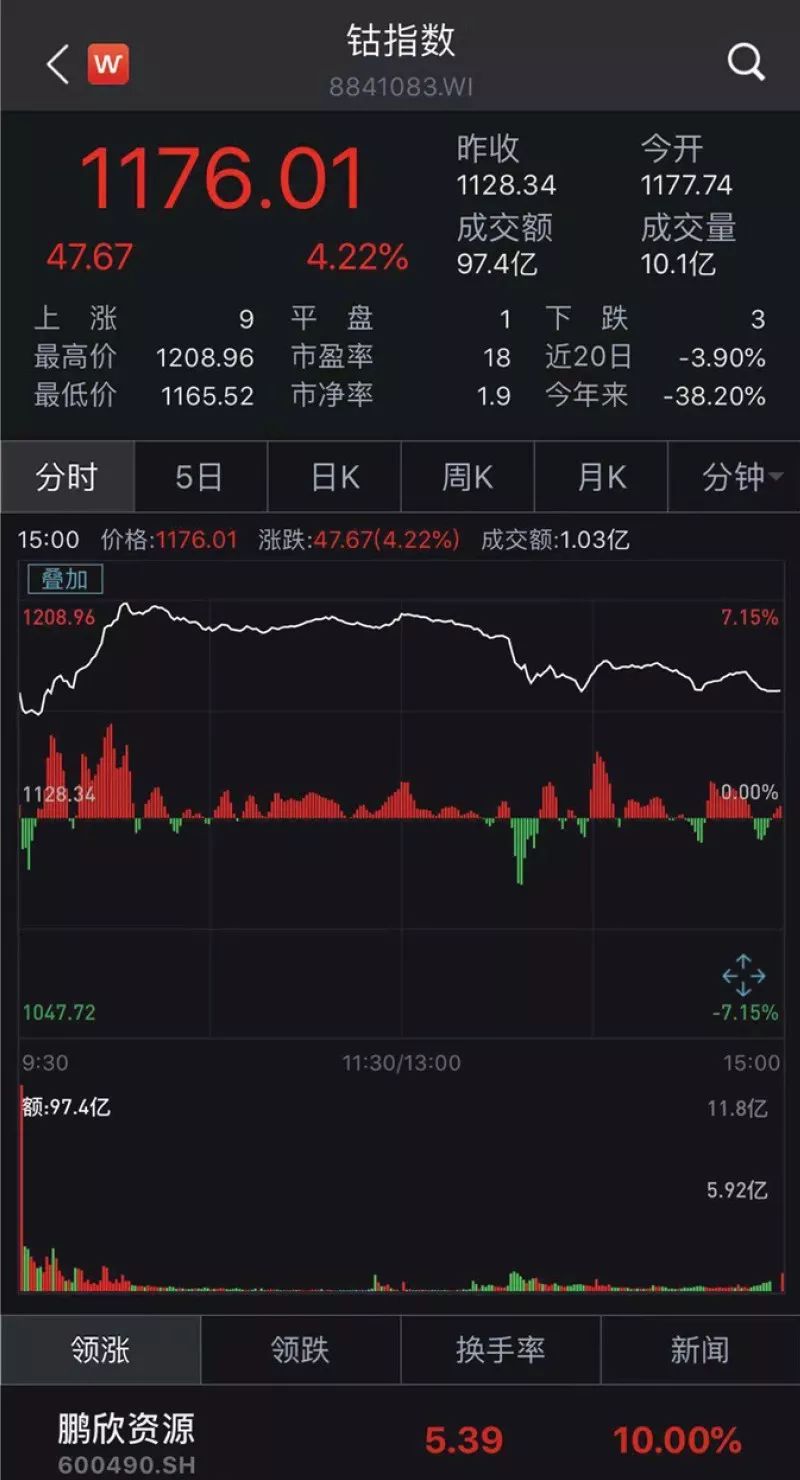
Task: Switch to the 分时 chart tab
Action: tap(67, 477)
